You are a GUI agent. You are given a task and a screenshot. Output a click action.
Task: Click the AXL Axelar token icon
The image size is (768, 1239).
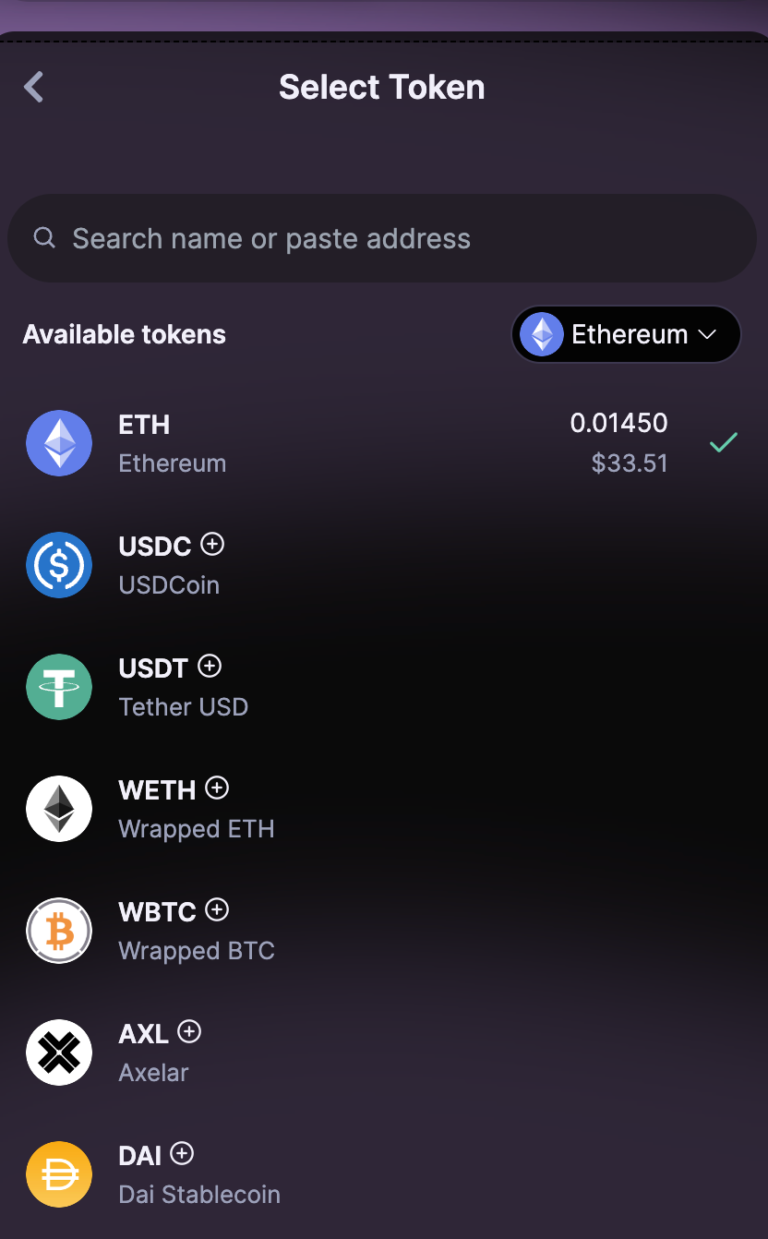coord(59,1052)
